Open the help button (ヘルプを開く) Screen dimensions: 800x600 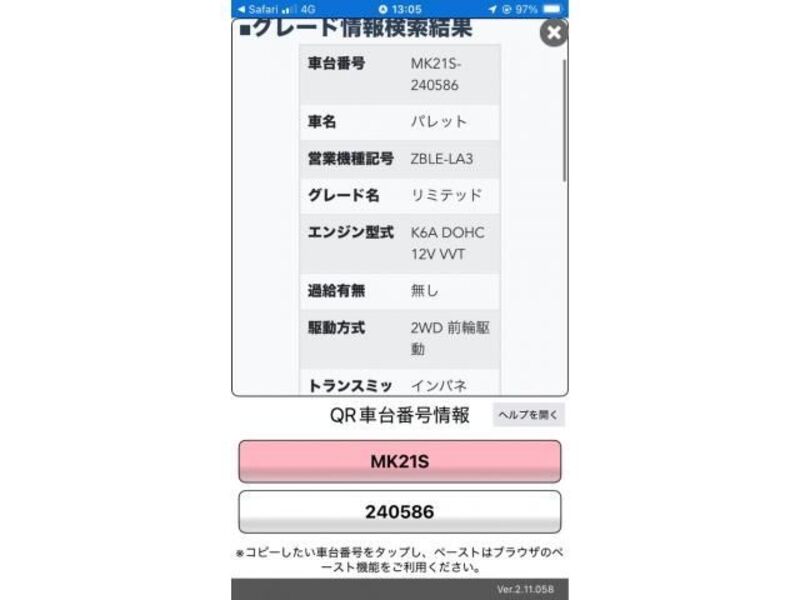(x=528, y=415)
